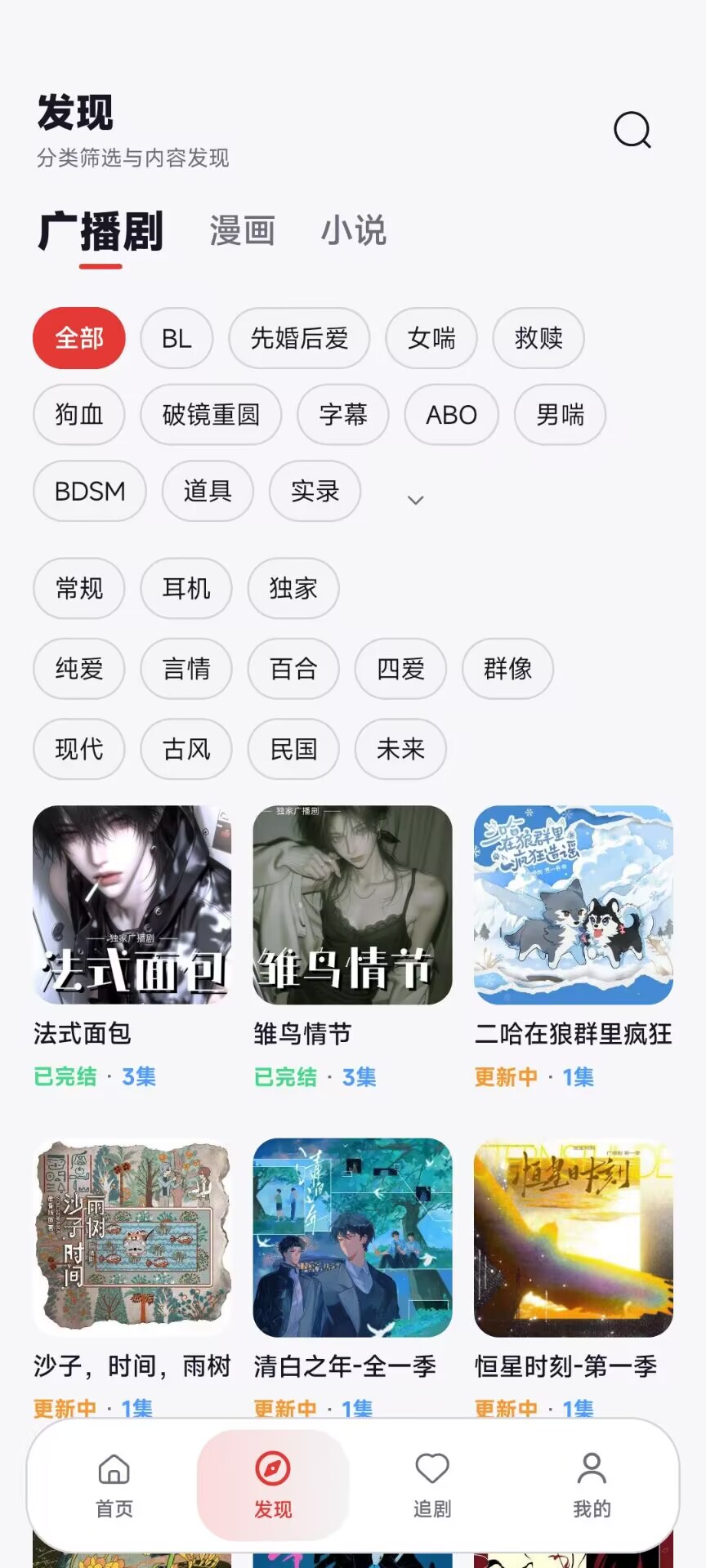Screen dimensions: 706x1568
Task: Open the search magnifier icon
Action: [632, 131]
